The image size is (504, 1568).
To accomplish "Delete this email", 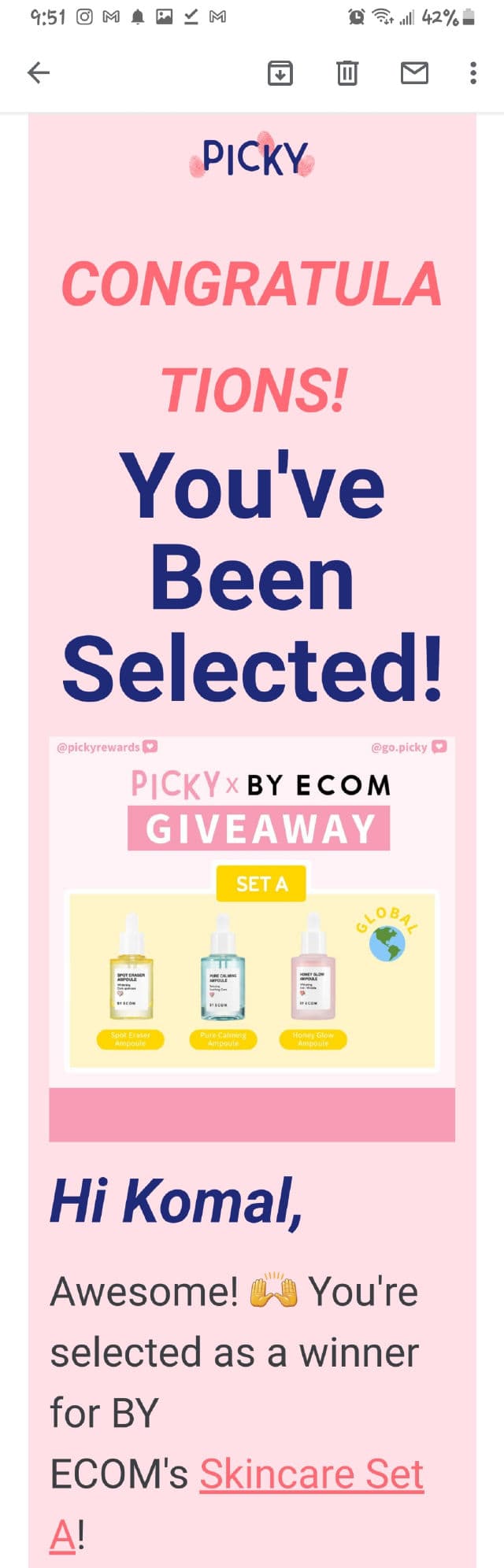I will click(x=347, y=73).
